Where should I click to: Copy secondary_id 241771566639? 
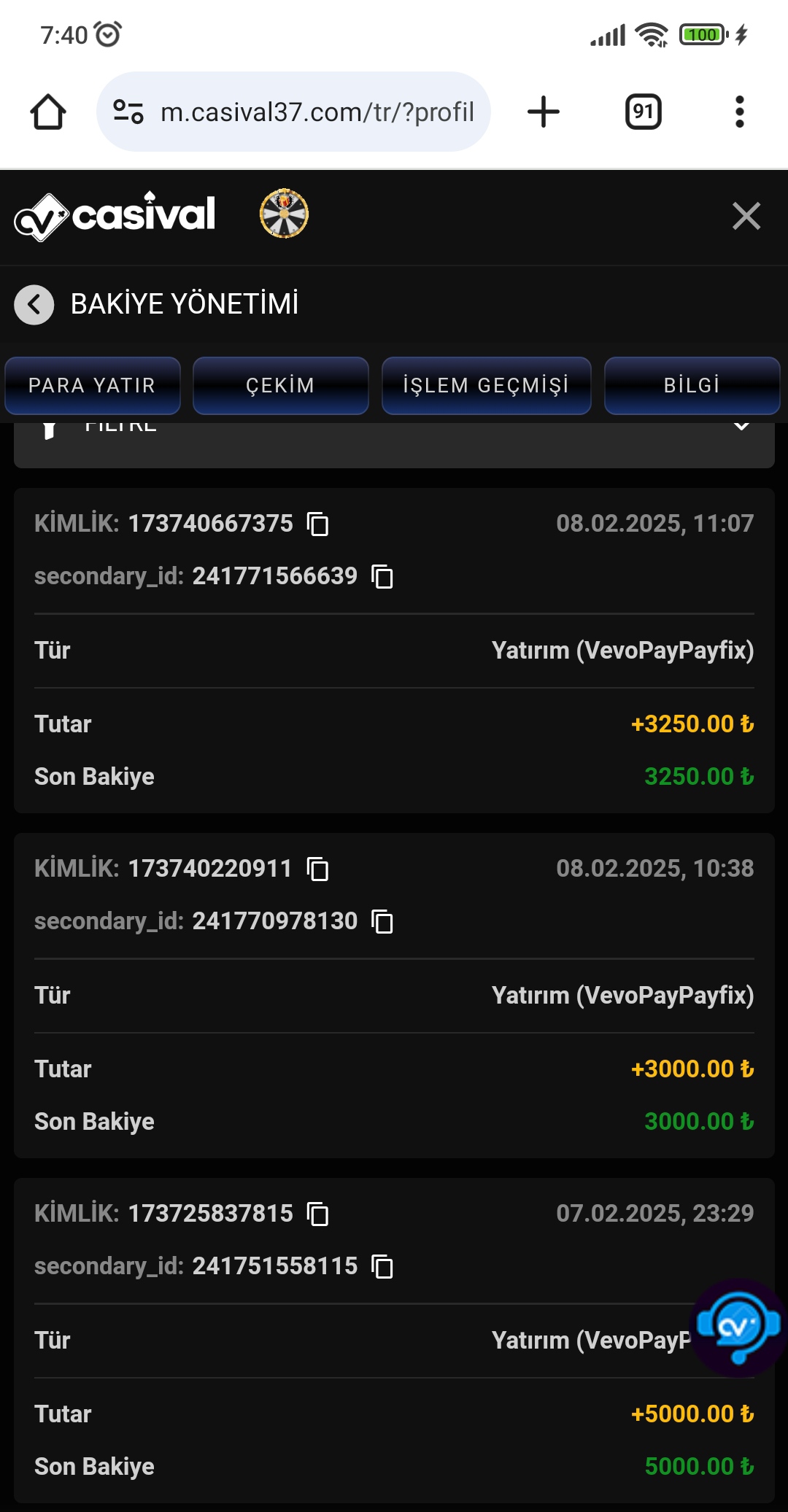coord(382,576)
